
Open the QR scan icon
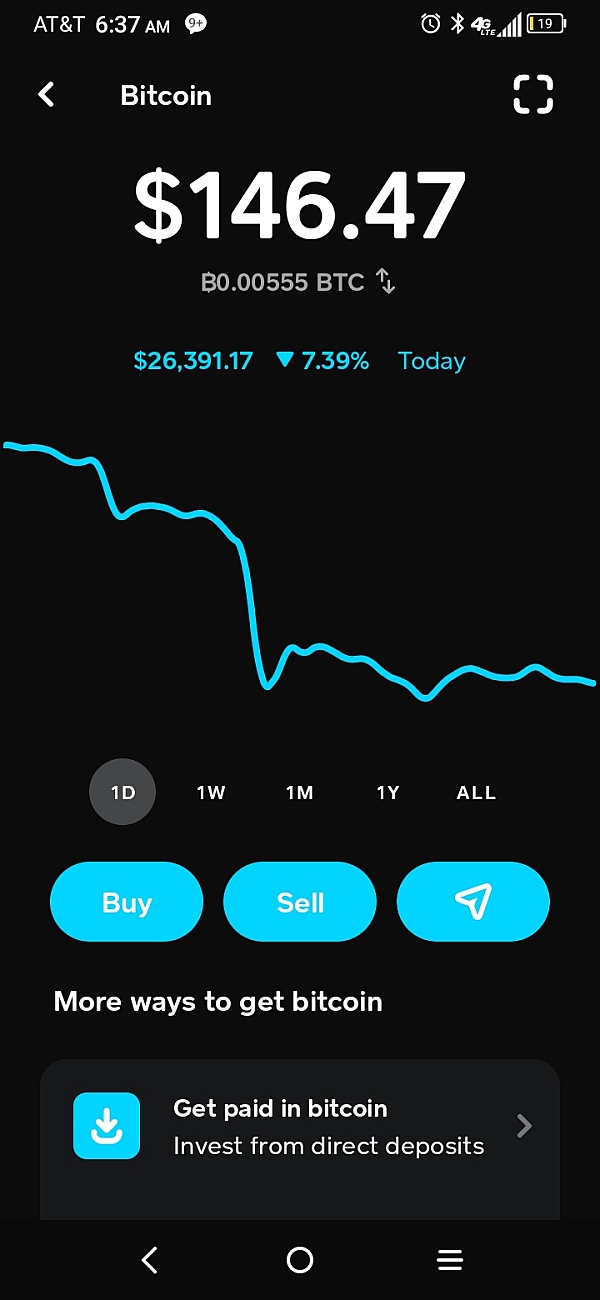pyautogui.click(x=533, y=94)
